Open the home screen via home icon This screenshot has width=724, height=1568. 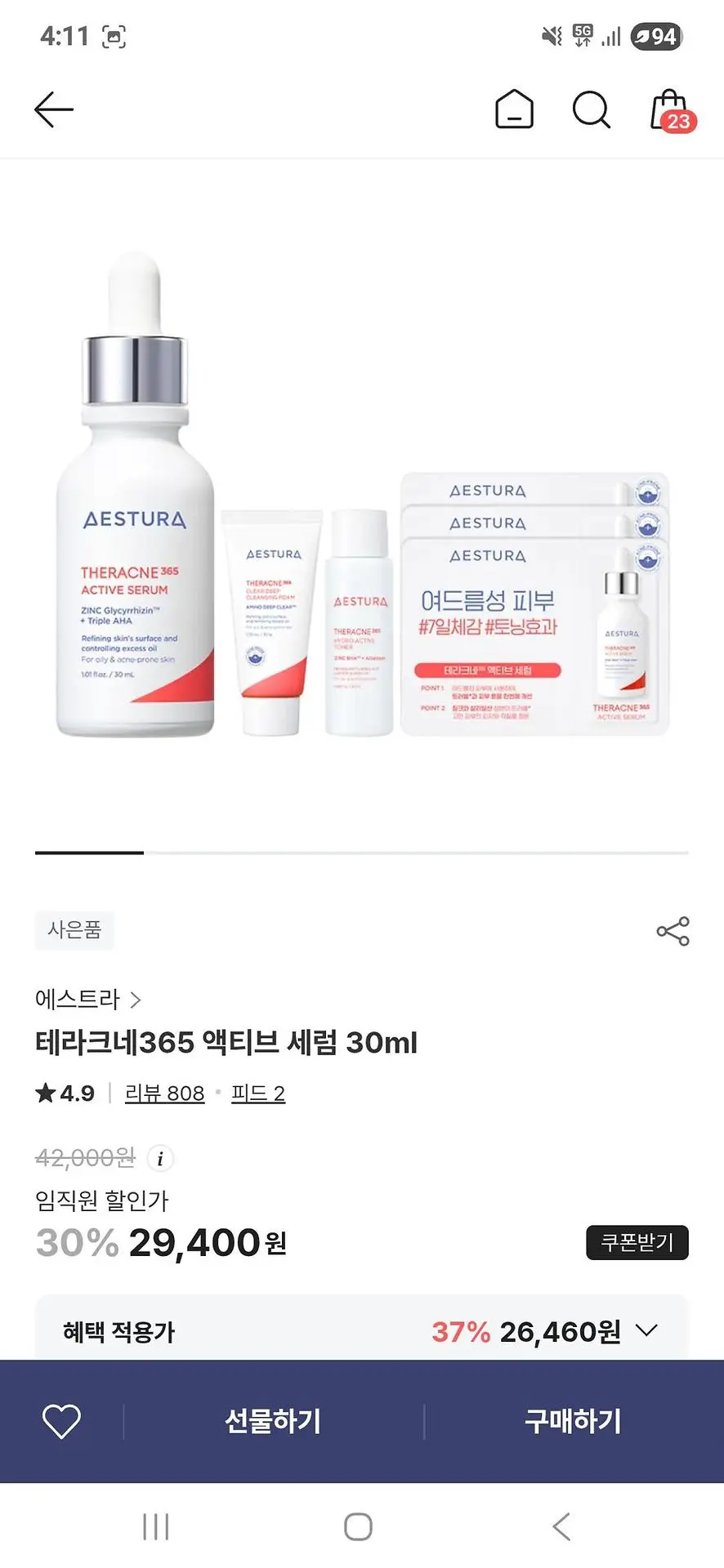pyautogui.click(x=514, y=110)
